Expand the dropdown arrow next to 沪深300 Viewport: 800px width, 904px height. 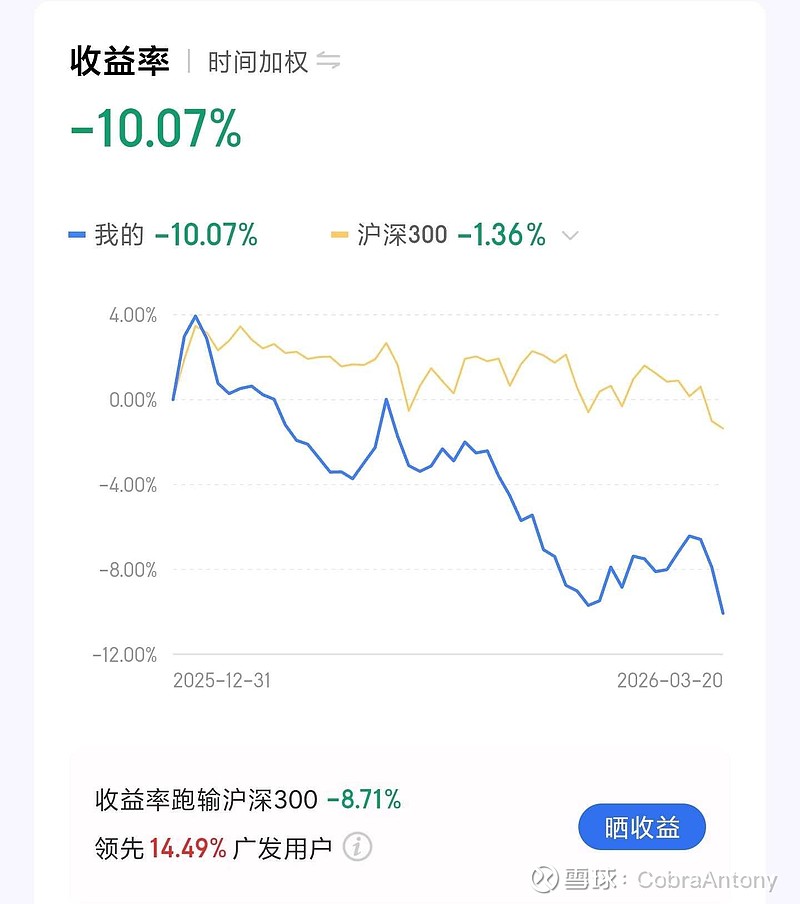coord(569,236)
